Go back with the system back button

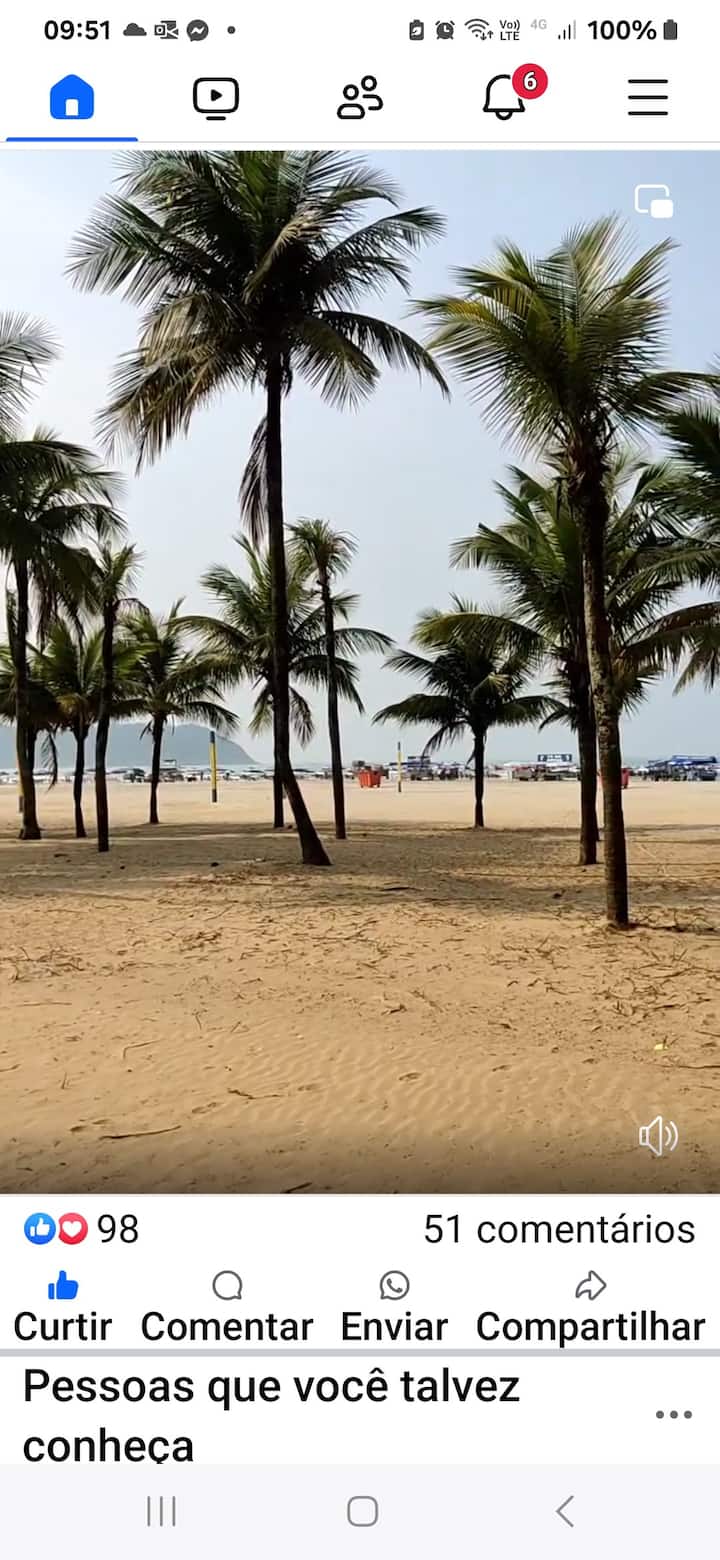pyautogui.click(x=565, y=1511)
